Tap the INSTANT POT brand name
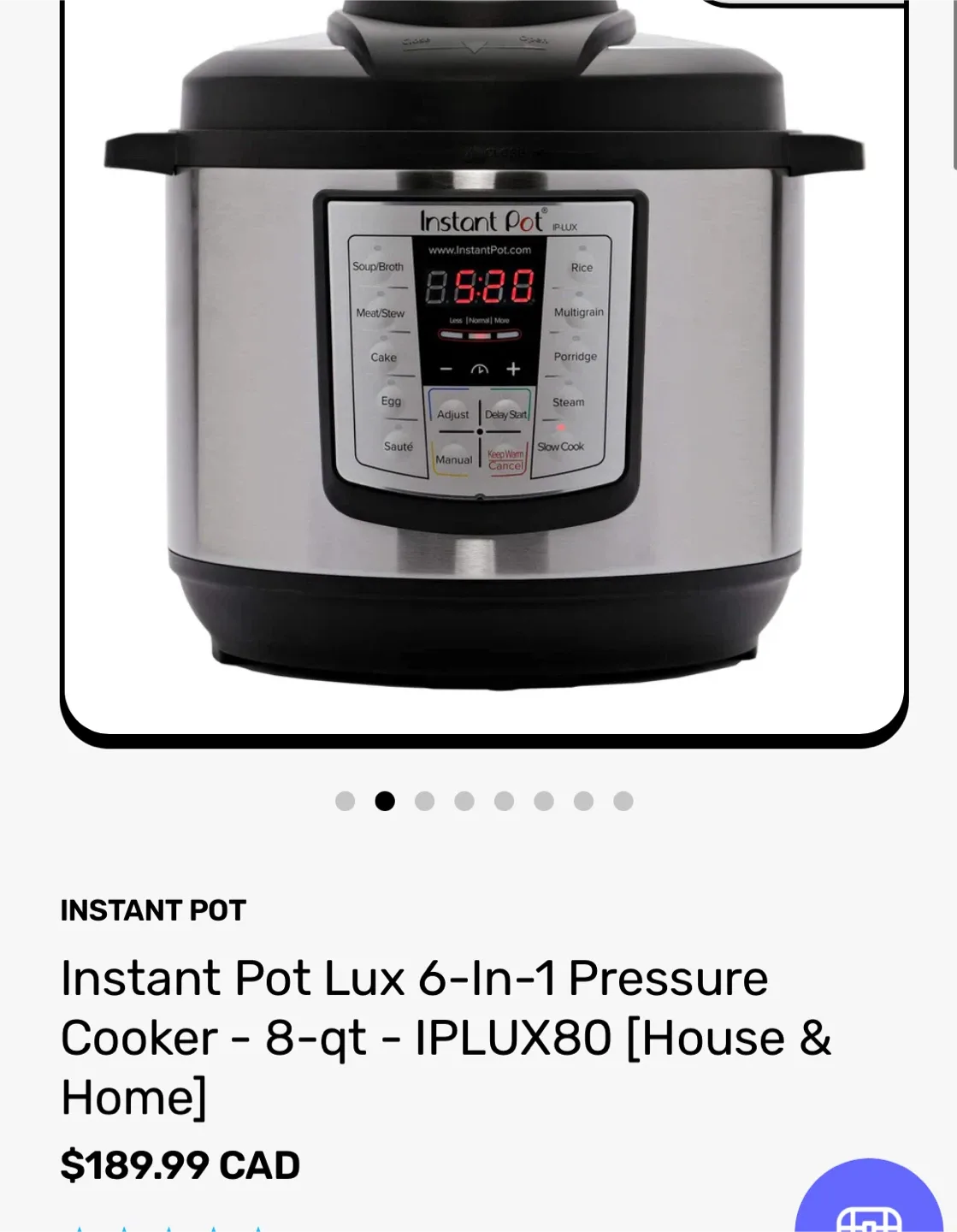The image size is (957, 1232). [152, 910]
